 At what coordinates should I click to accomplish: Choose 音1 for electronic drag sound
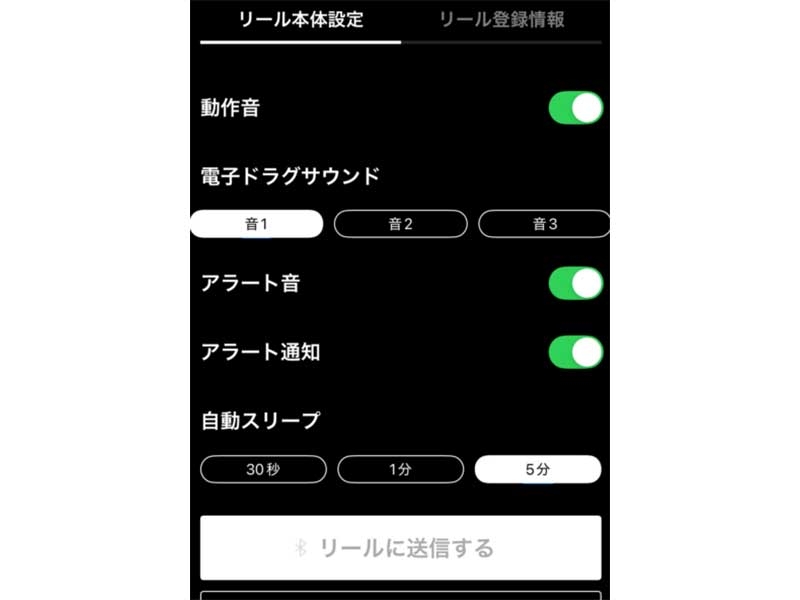[x=258, y=224]
